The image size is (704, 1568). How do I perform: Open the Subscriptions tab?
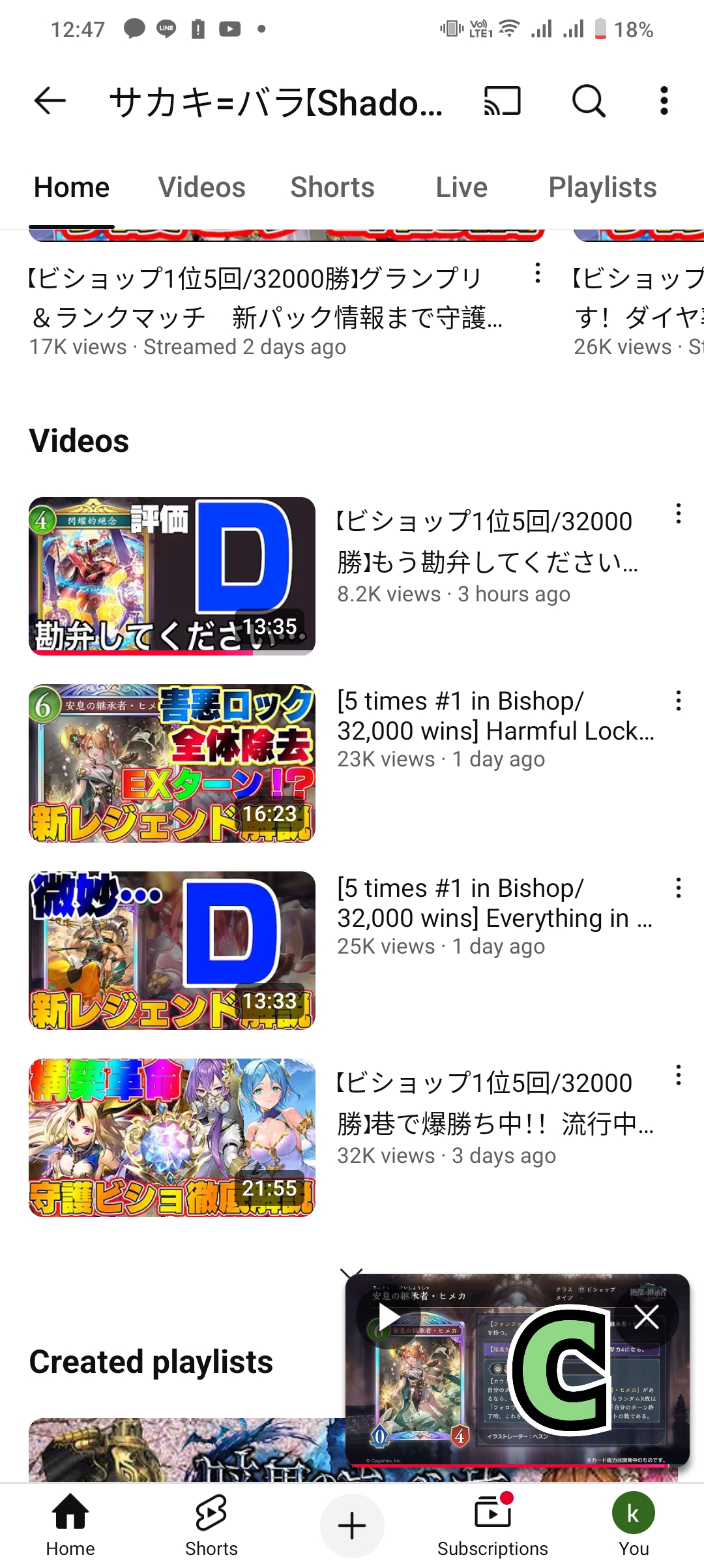click(493, 1525)
